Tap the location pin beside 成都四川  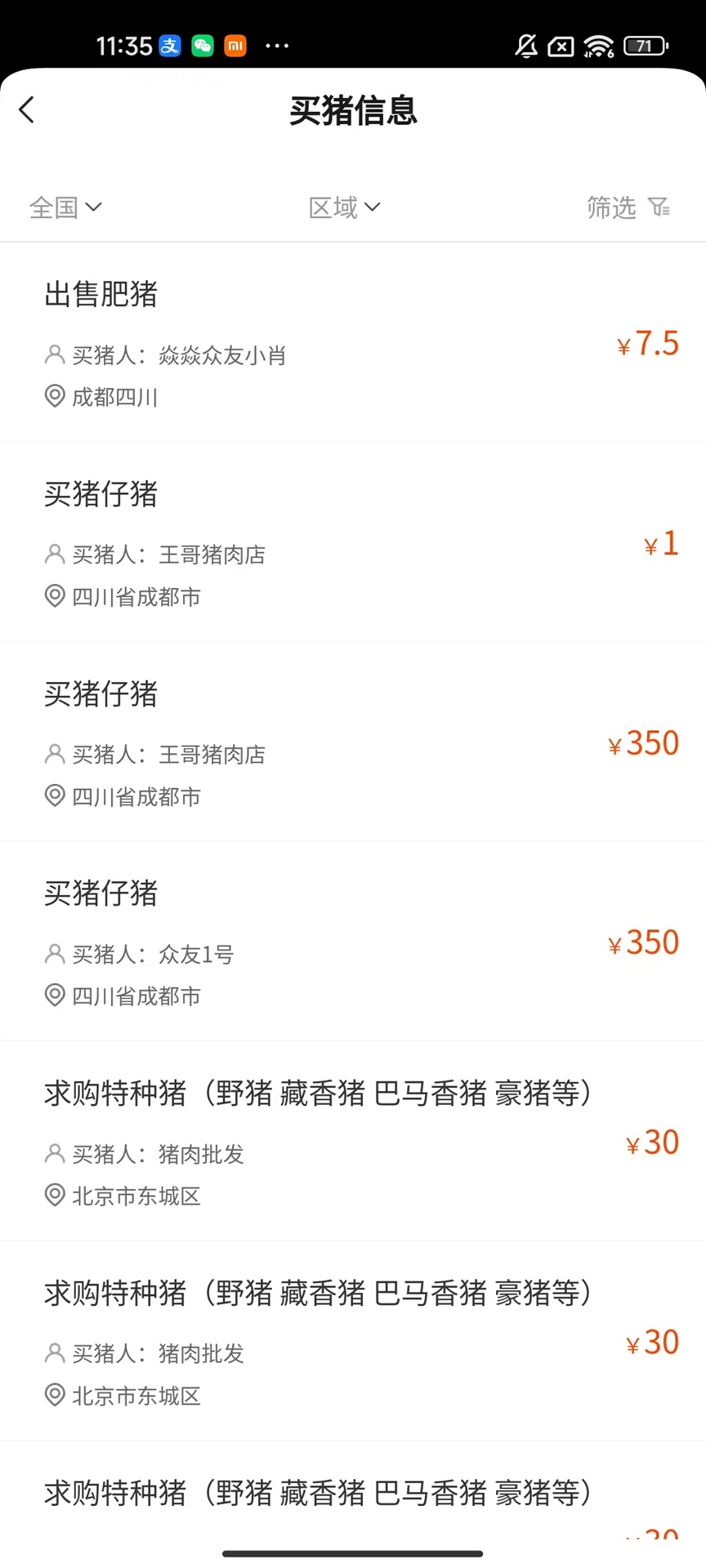[x=54, y=395]
